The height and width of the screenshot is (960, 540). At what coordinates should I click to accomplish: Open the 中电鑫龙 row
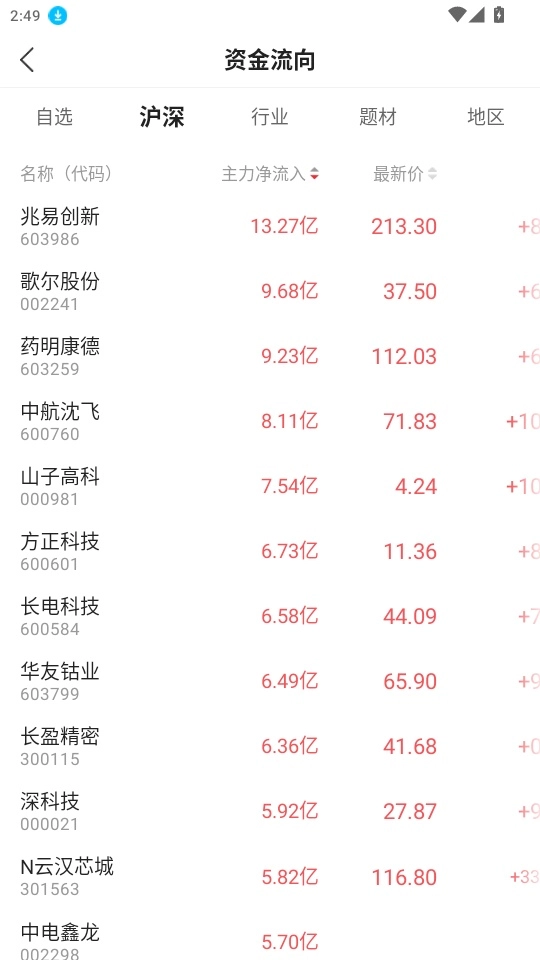pos(270,934)
